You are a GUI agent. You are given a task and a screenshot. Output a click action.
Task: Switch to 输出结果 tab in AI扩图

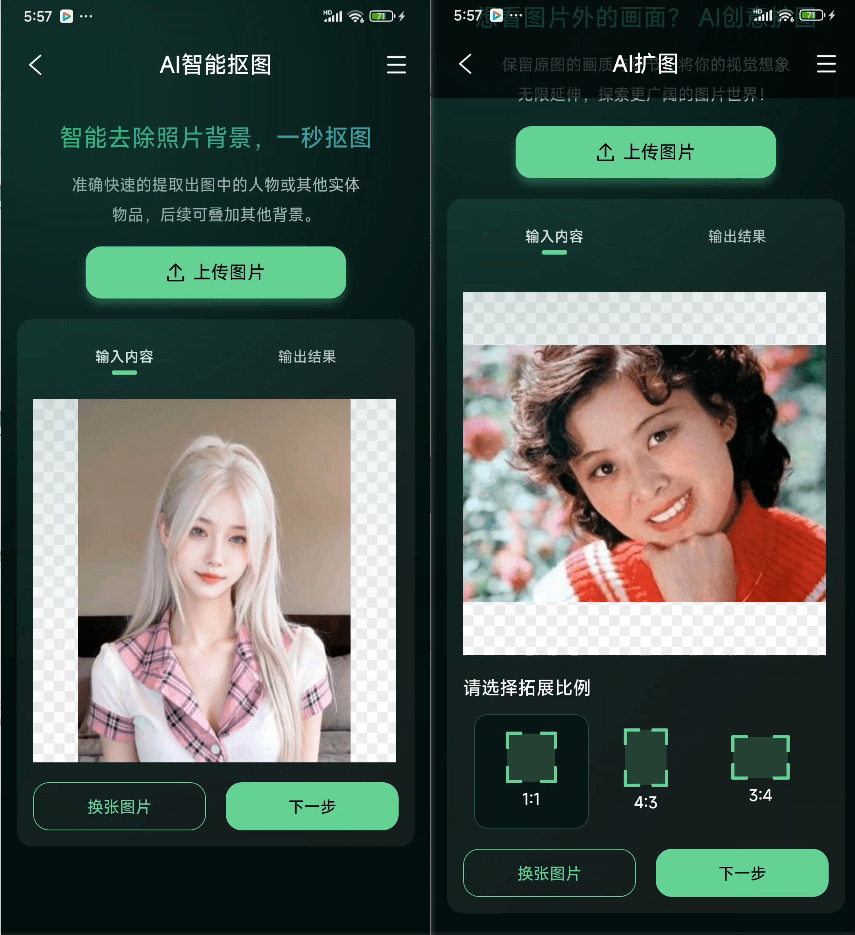(x=737, y=237)
